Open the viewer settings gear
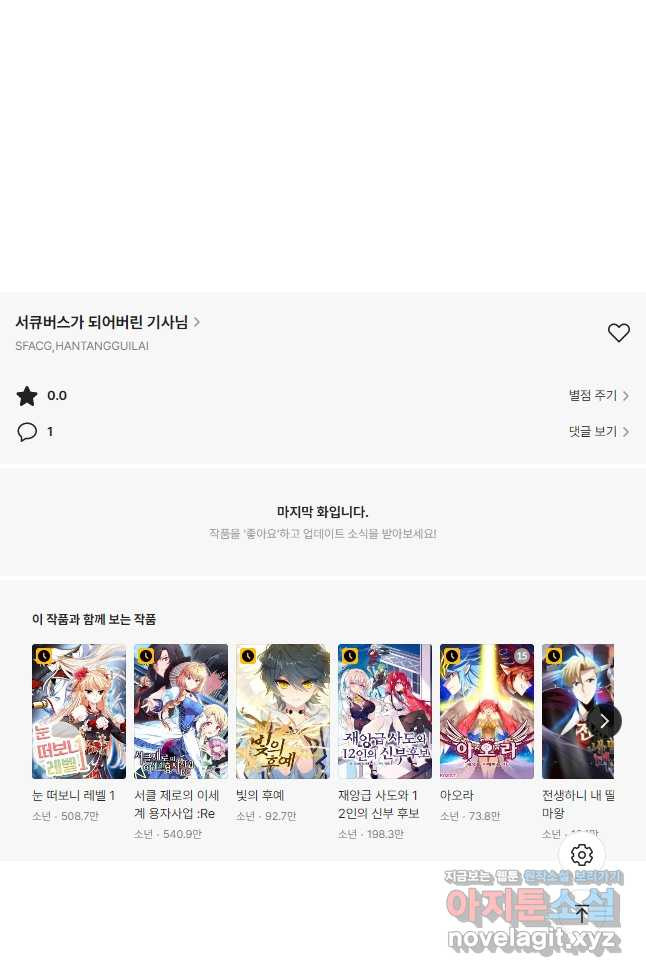Screen dimensions: 646x977 point(582,855)
